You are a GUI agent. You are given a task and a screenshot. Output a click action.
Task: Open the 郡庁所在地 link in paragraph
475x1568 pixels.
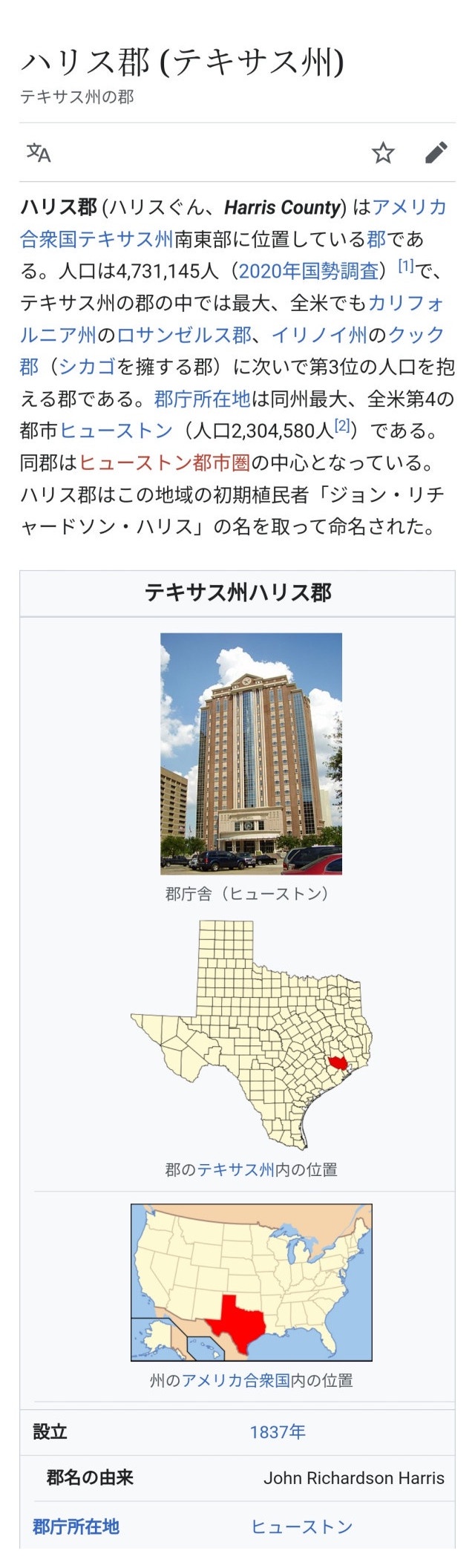202,399
